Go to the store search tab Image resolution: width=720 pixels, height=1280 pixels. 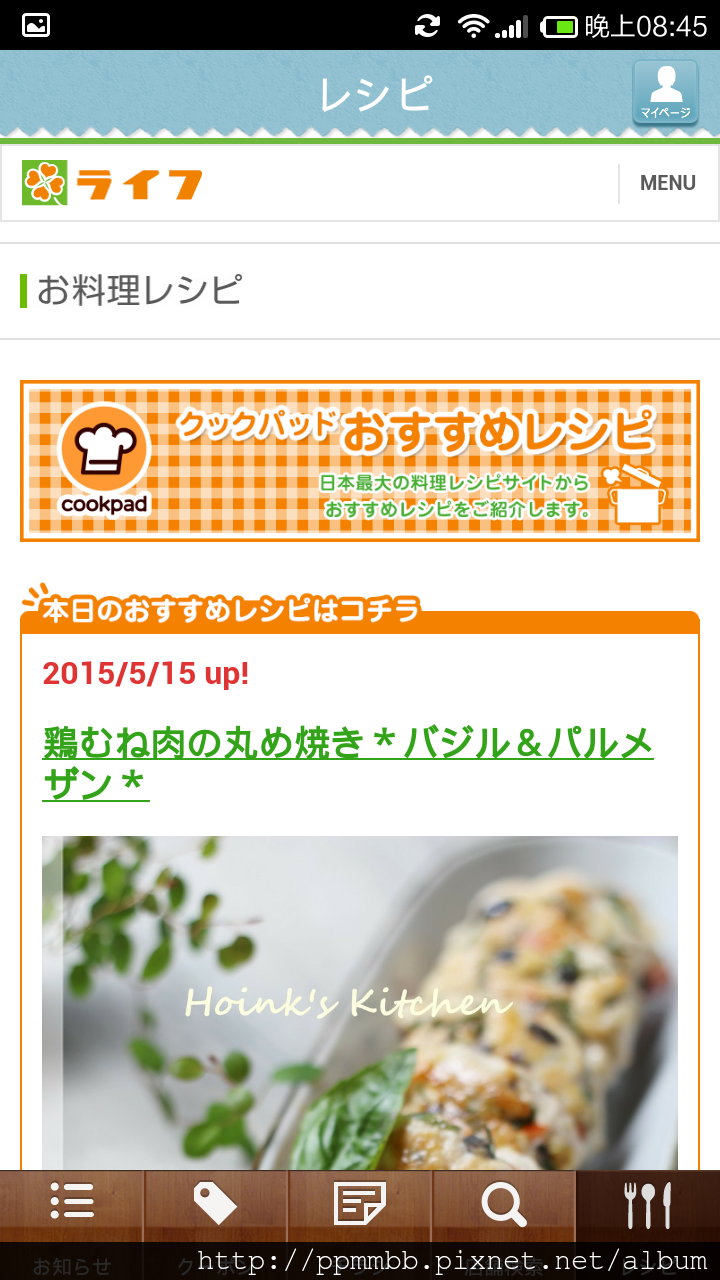(504, 1205)
